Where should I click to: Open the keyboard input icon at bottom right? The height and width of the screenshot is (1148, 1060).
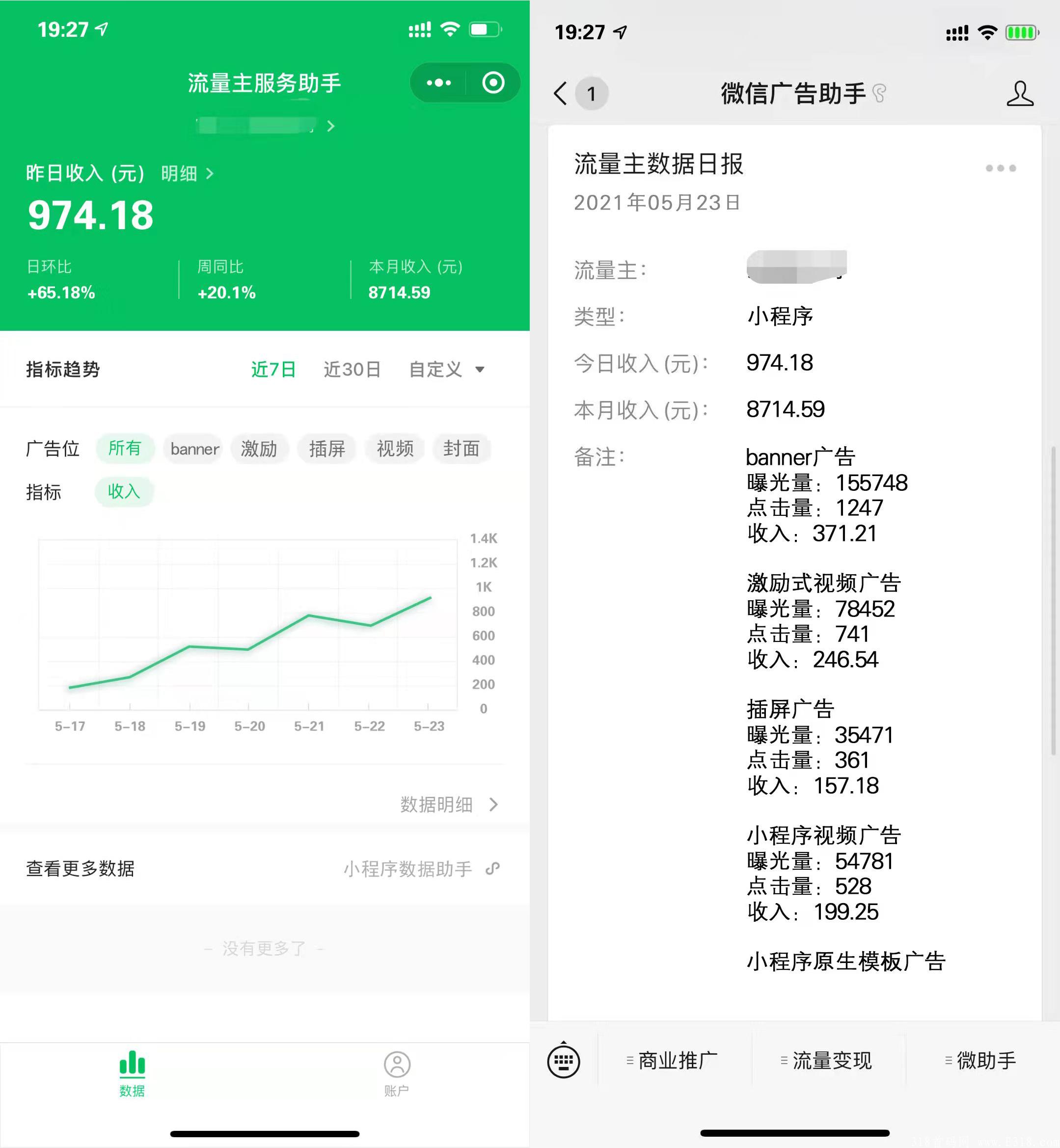tap(565, 1061)
